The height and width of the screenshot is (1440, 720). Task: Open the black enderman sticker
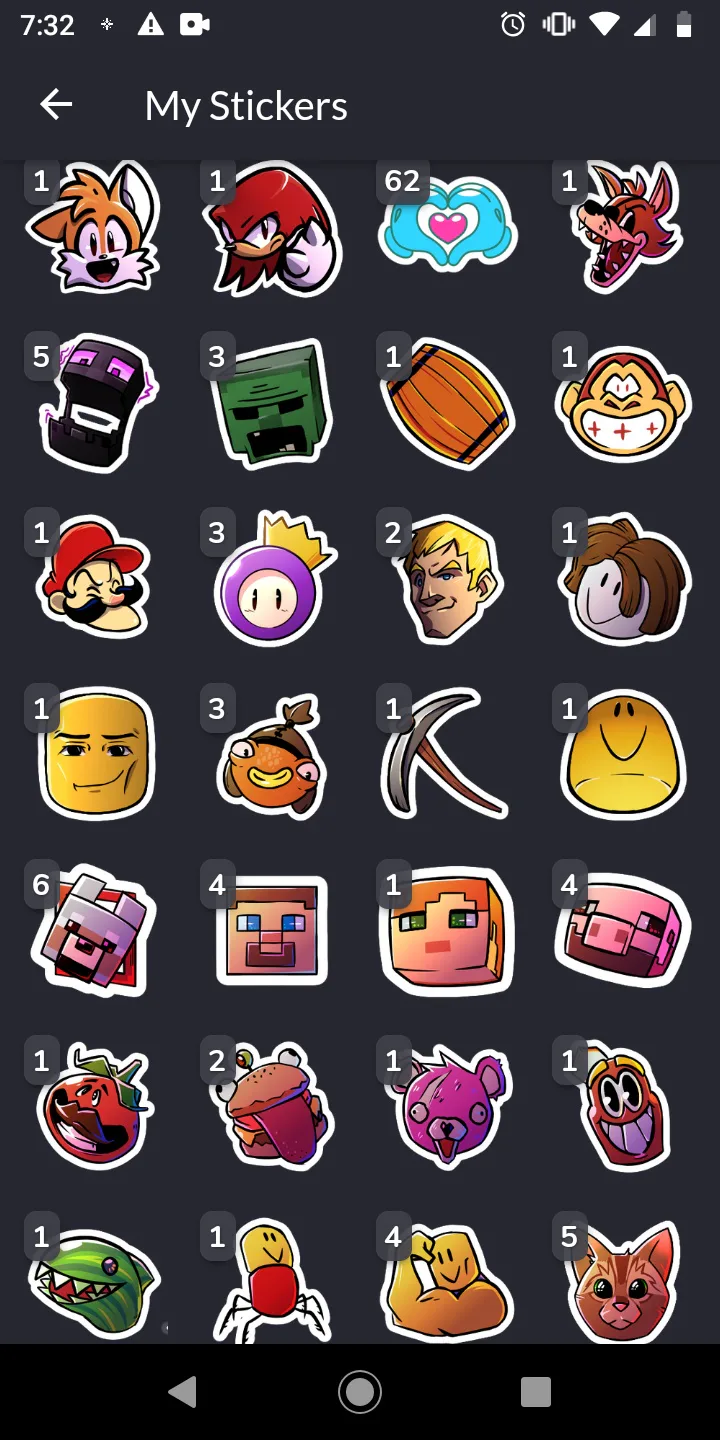pyautogui.click(x=93, y=403)
